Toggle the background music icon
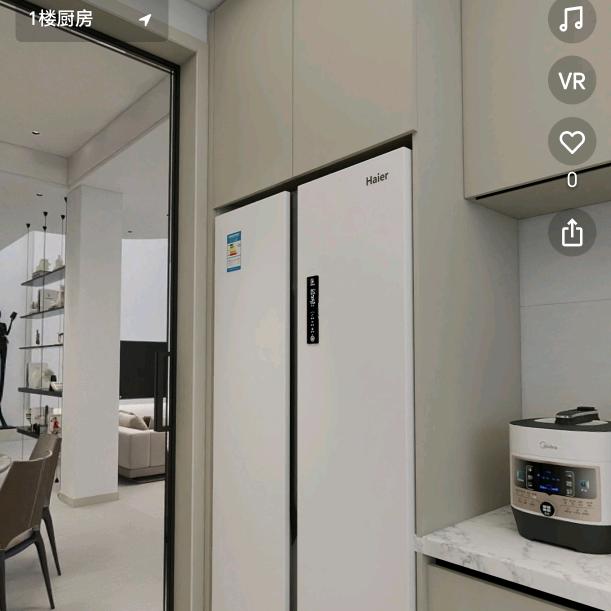This screenshot has height=611, width=611. pos(572,19)
